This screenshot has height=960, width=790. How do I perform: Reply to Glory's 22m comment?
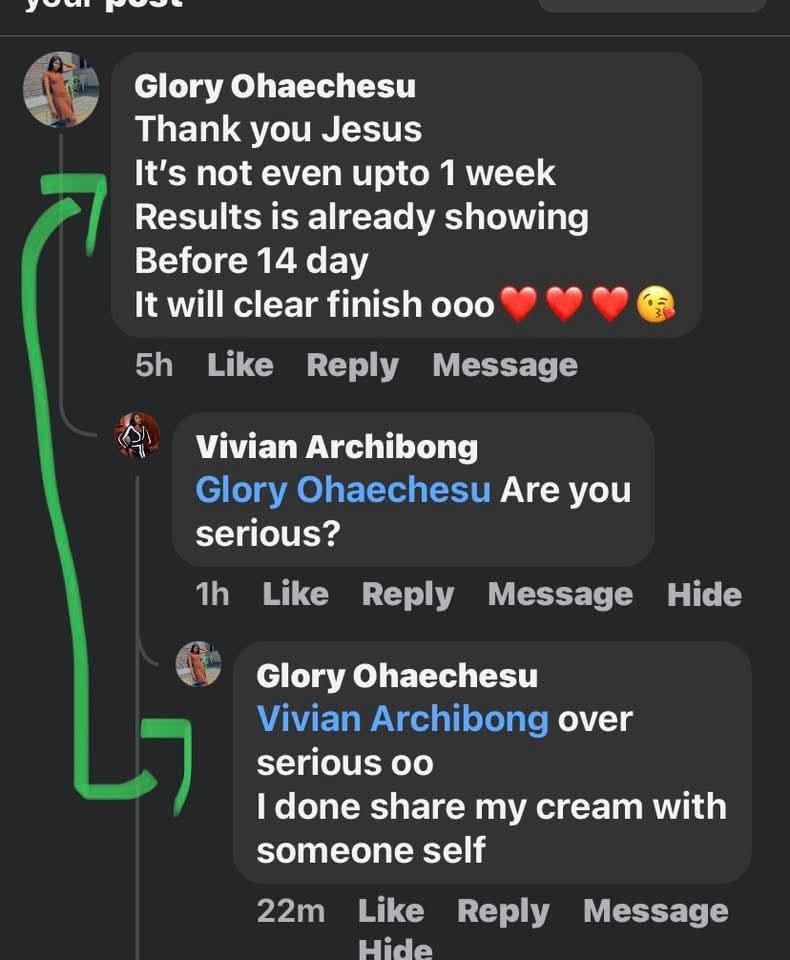click(x=503, y=911)
